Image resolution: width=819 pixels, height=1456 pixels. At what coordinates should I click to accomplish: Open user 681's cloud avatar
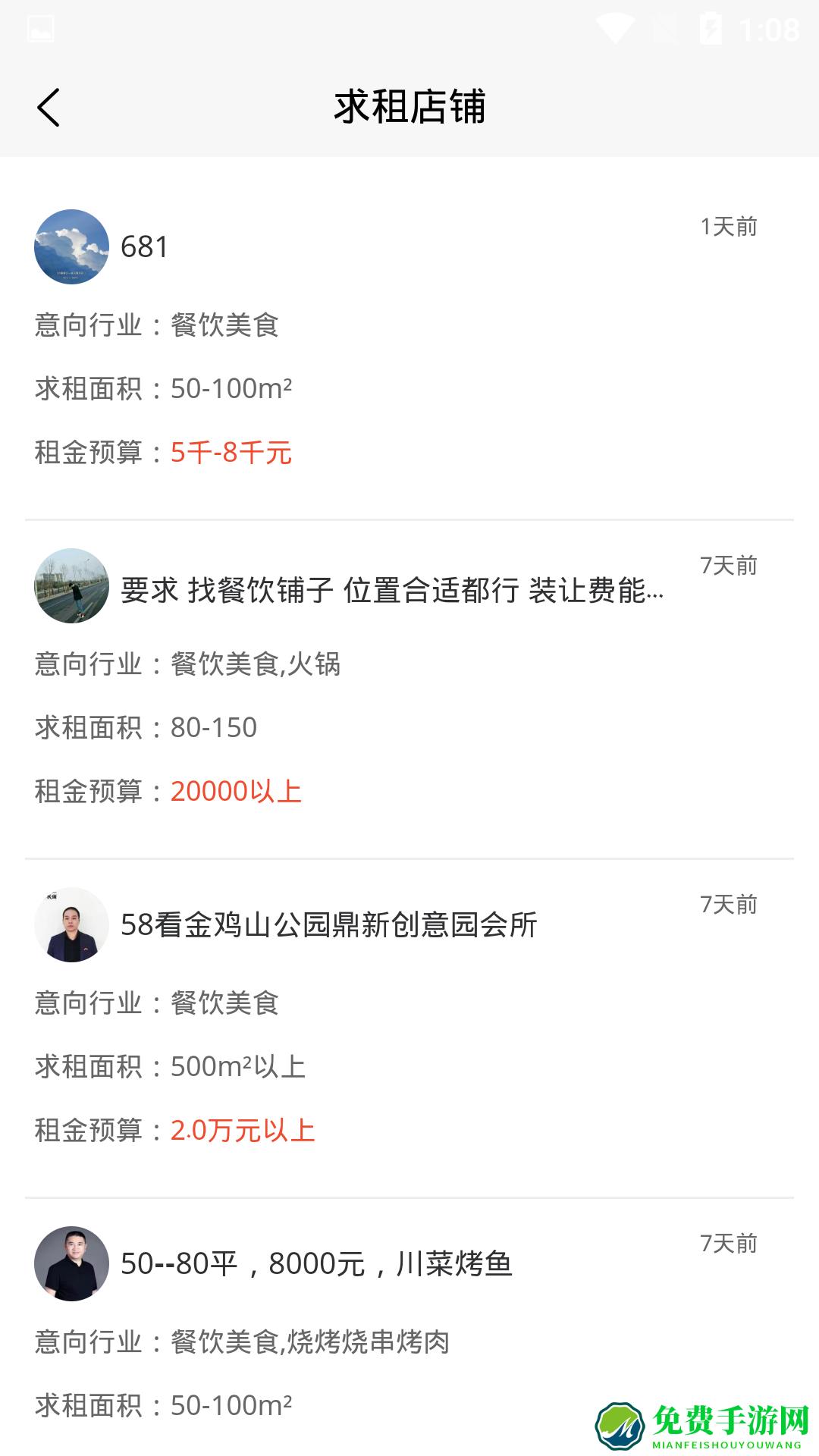[x=71, y=246]
